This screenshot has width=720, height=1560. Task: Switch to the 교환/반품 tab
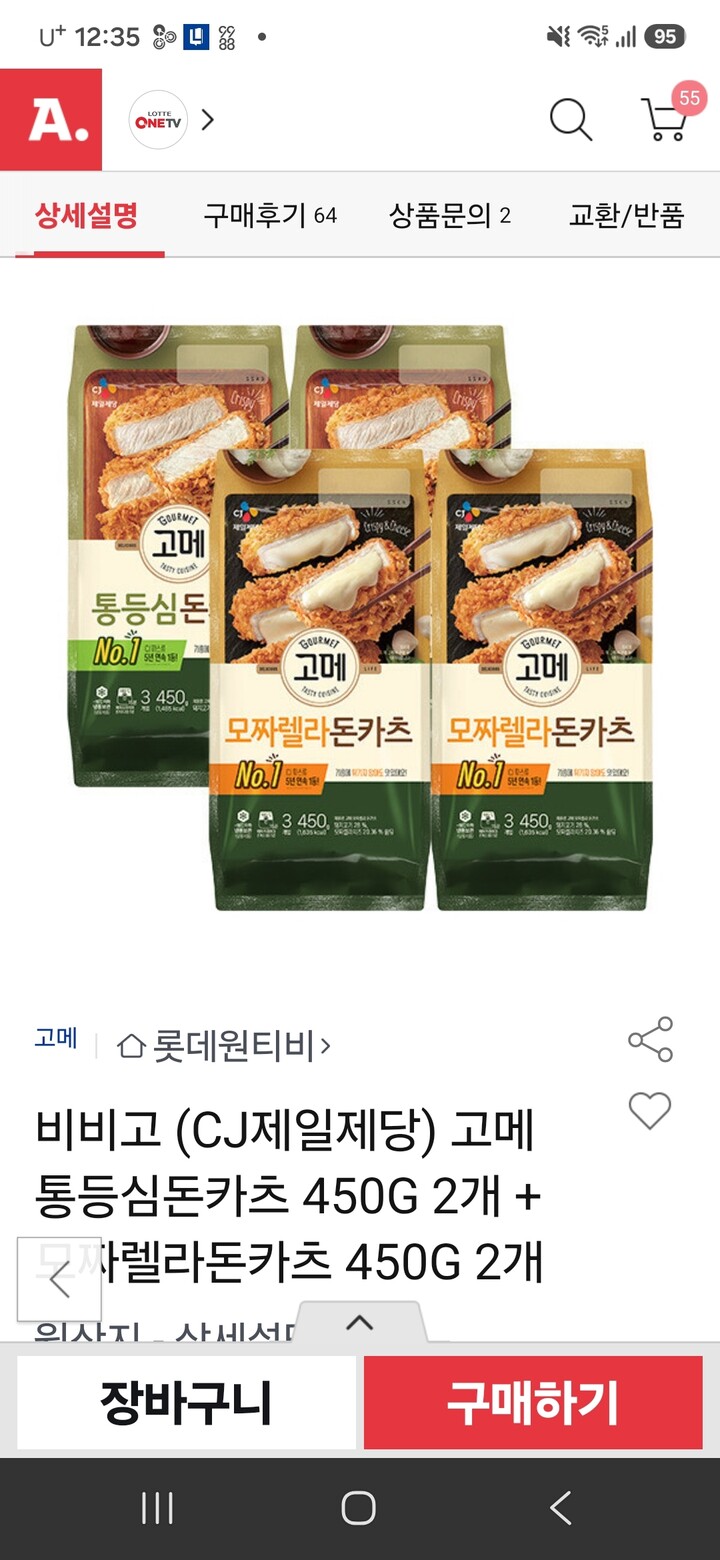[626, 215]
